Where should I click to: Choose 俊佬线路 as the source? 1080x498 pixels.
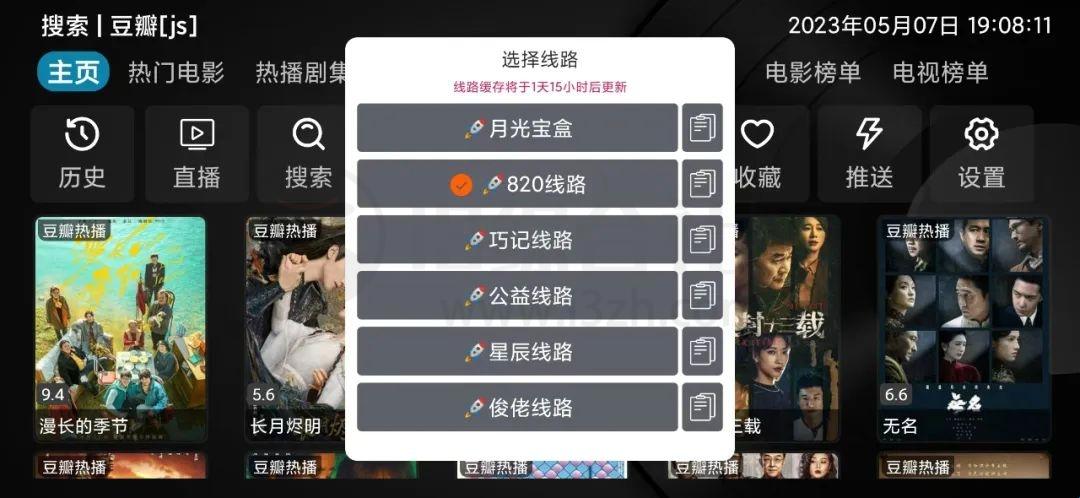(x=517, y=408)
